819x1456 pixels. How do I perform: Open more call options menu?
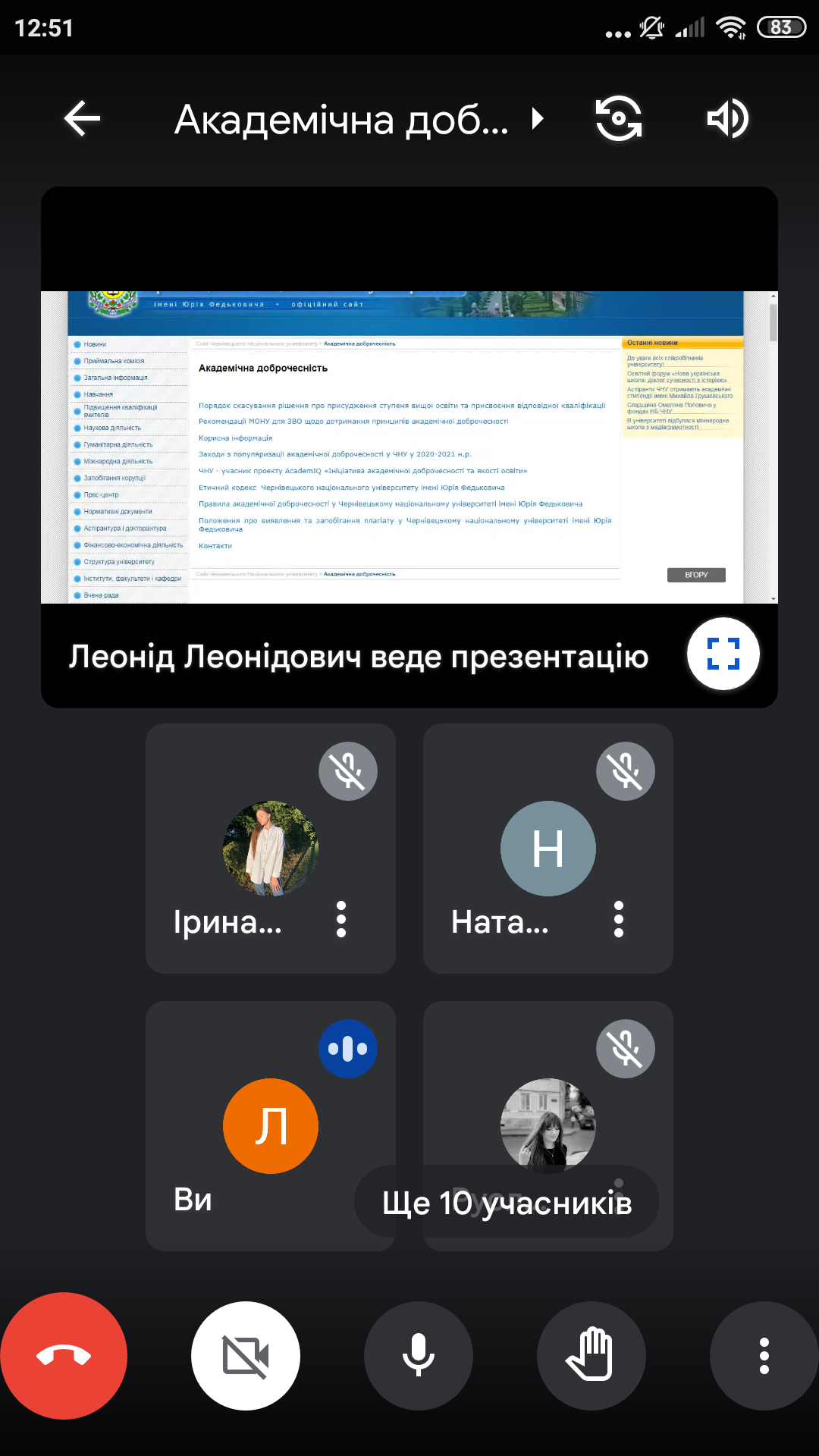point(764,1356)
